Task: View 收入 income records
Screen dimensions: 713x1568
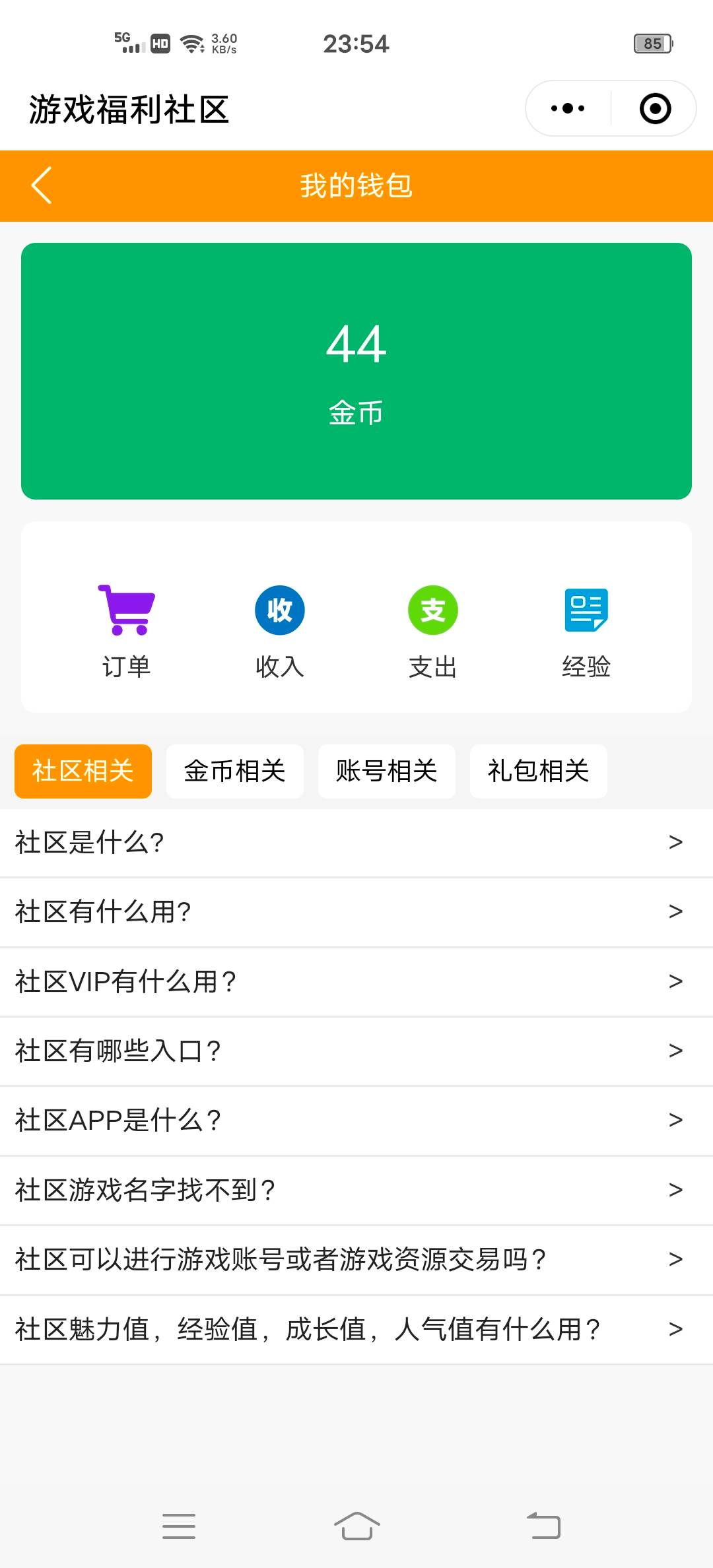Action: click(280, 631)
